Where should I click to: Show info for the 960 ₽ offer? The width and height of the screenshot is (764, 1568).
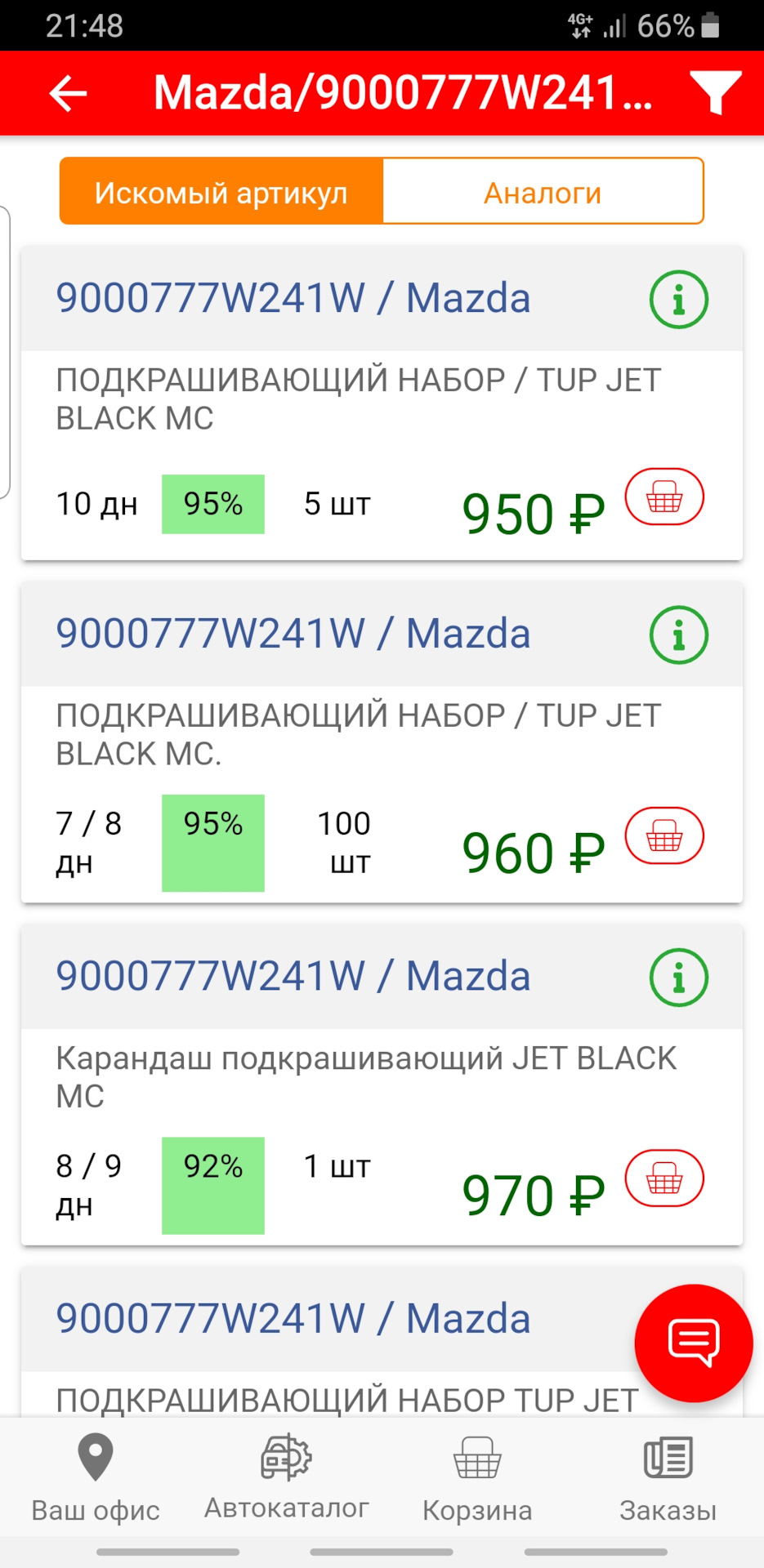click(678, 635)
